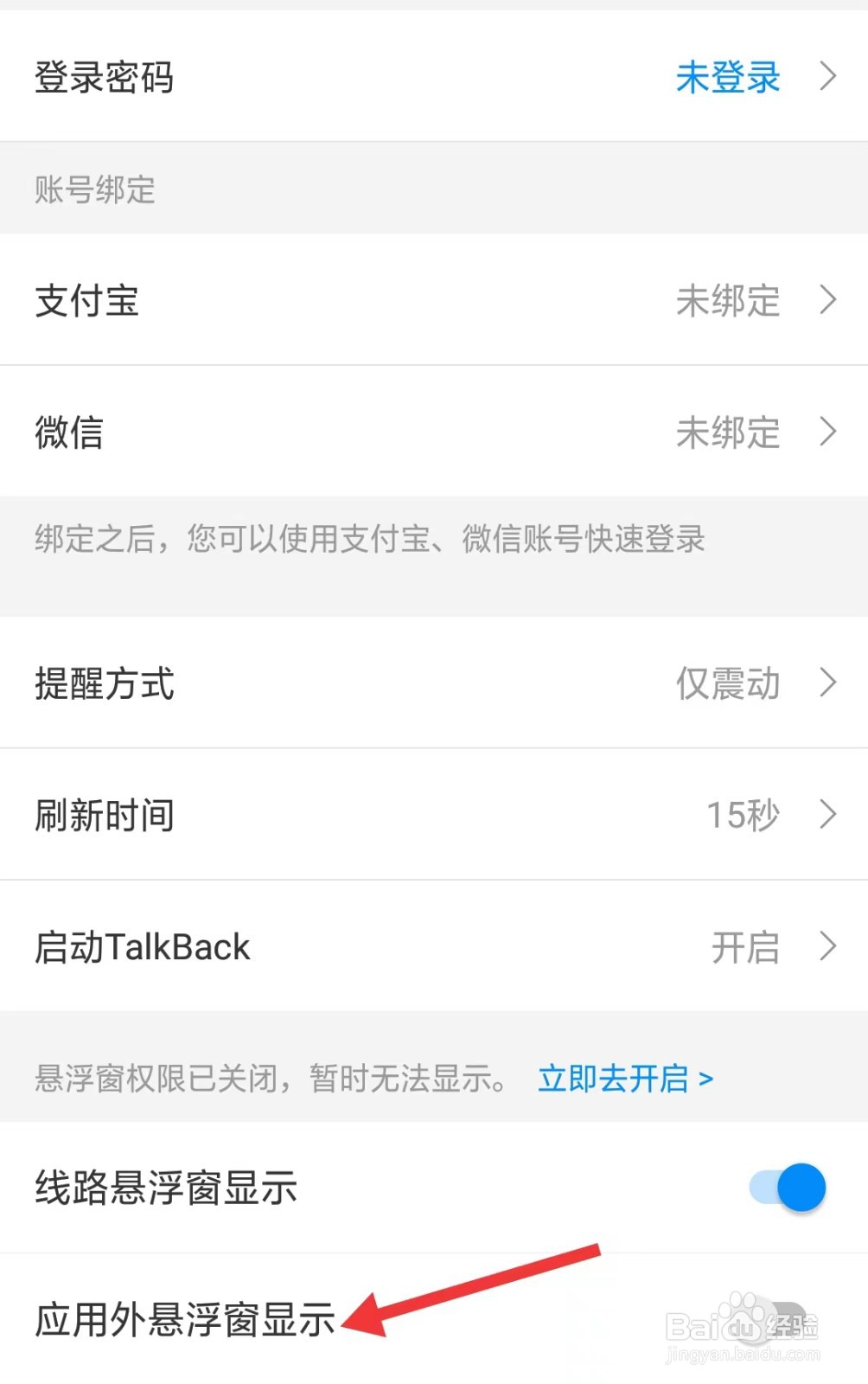Enable 应用外悬浮窗显示
The width and height of the screenshot is (868, 1384).
tap(432, 1318)
